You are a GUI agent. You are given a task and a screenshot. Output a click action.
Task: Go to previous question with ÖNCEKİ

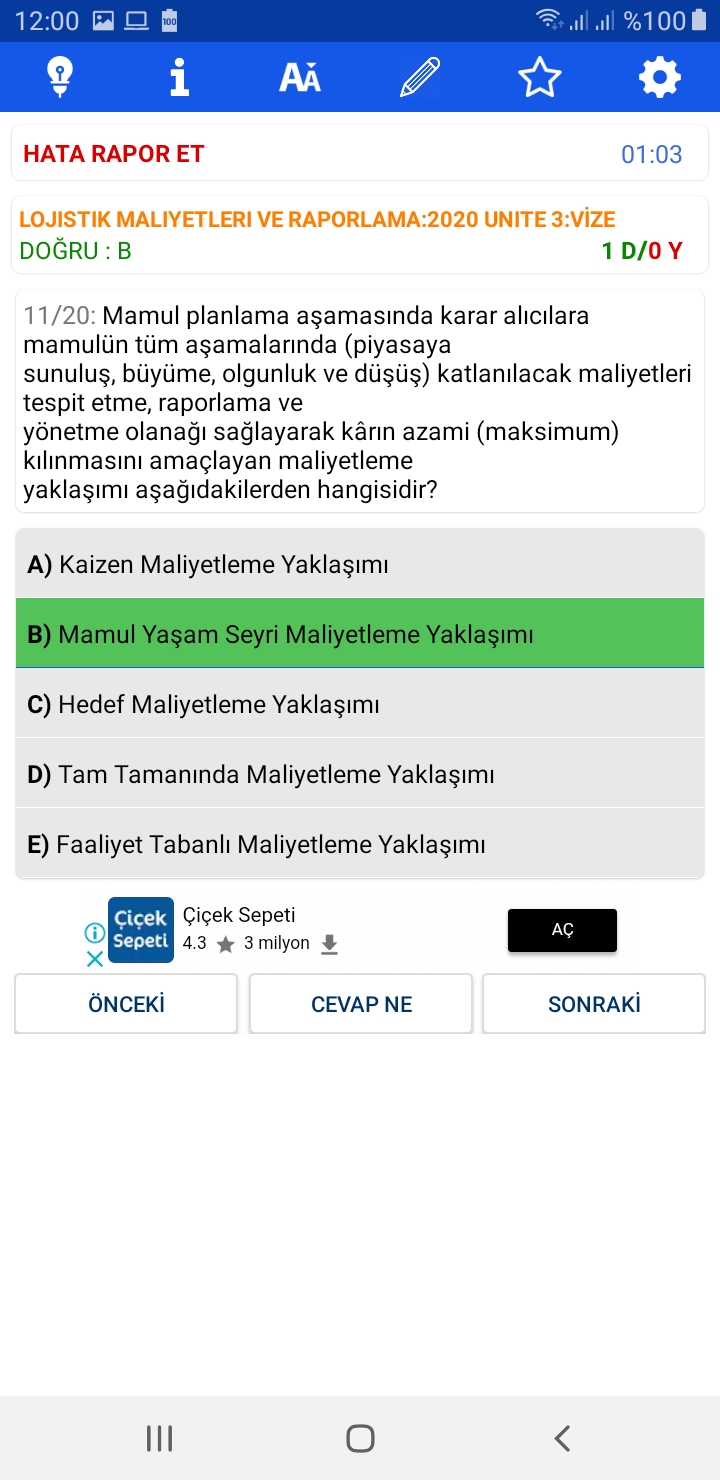(126, 1004)
